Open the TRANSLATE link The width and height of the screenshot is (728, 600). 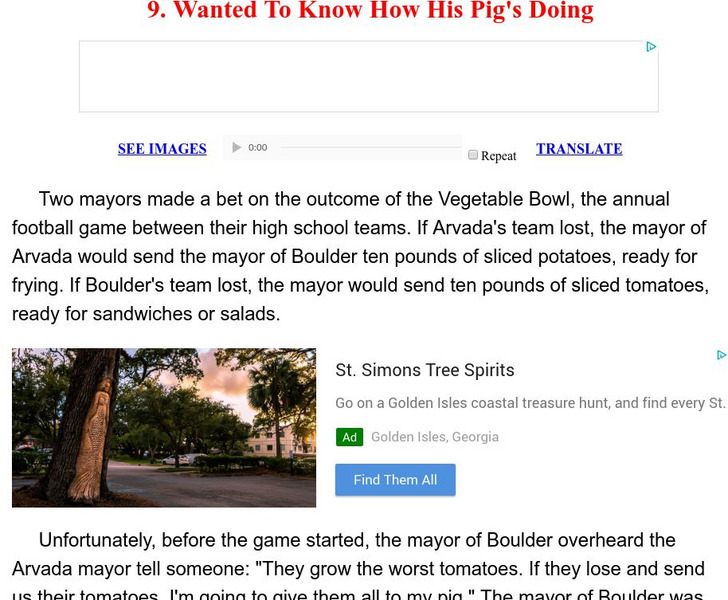click(x=579, y=149)
